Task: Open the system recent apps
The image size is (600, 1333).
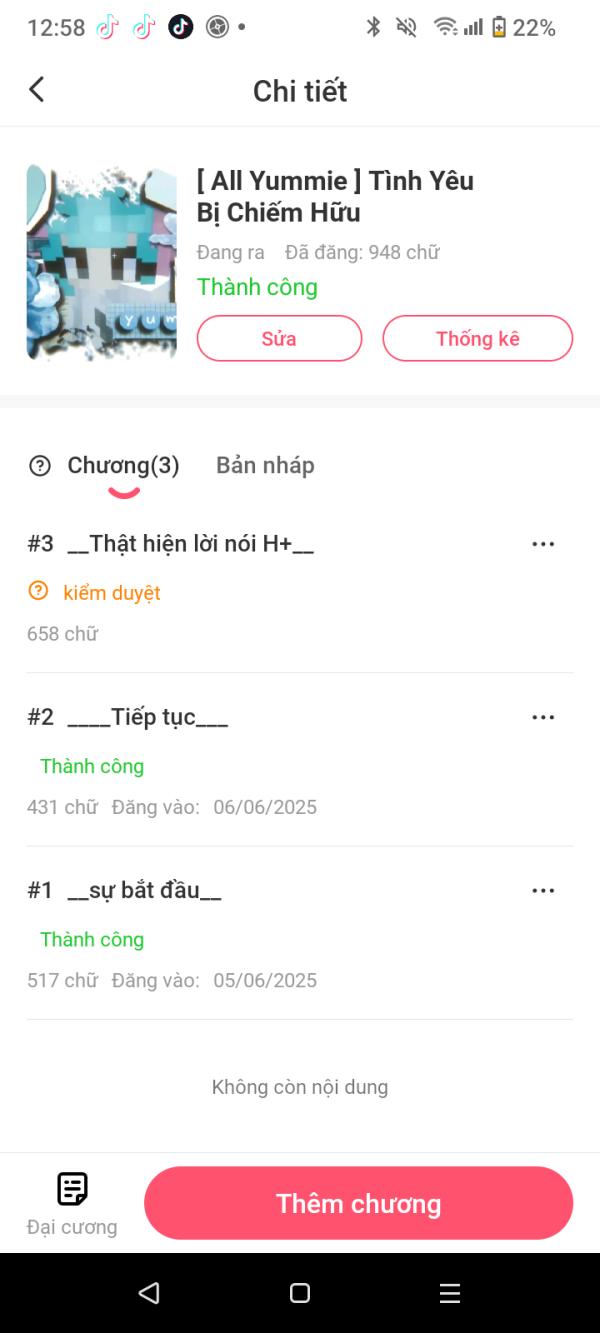Action: point(450,1293)
